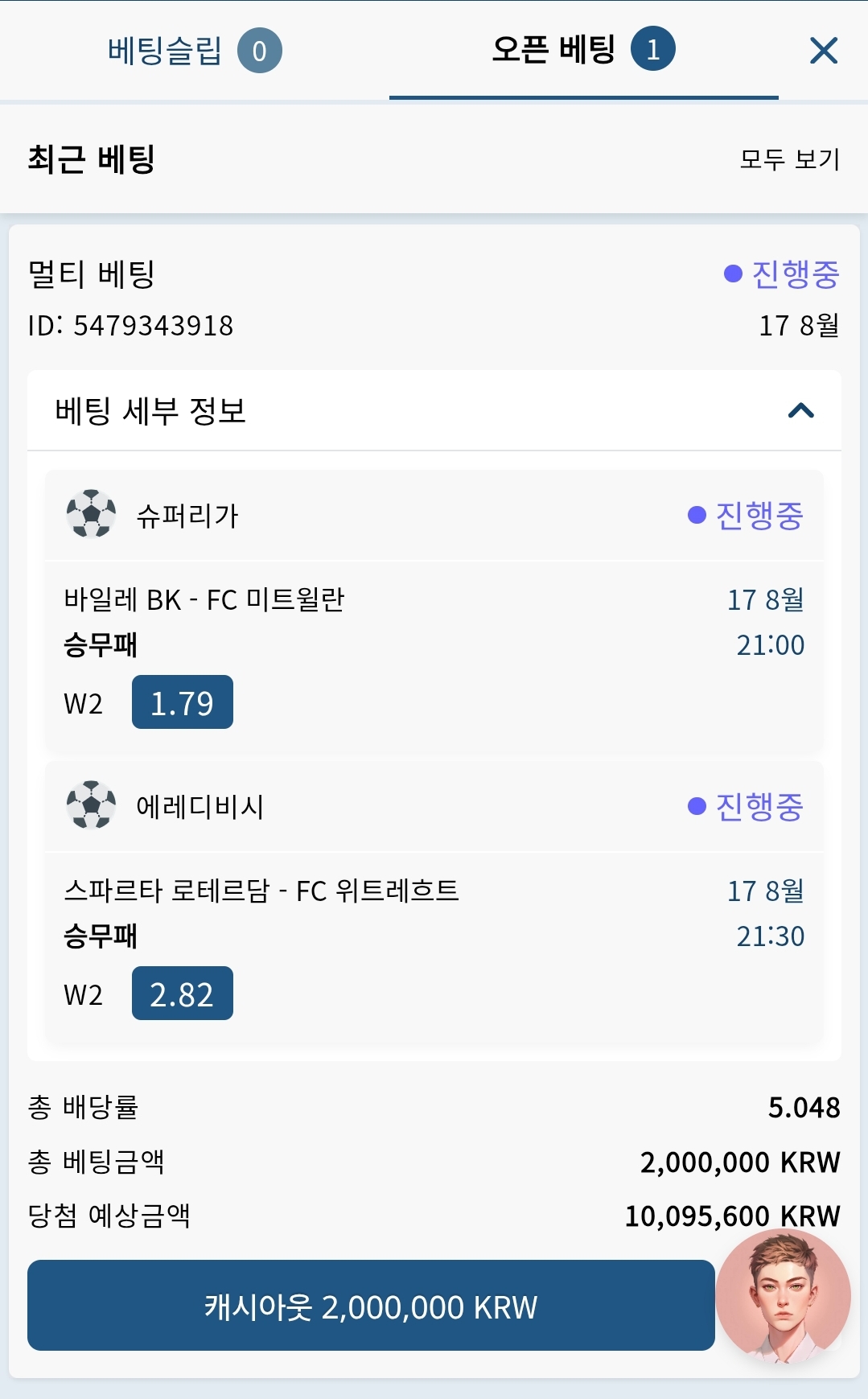
Task: Open the 스파르타 로테르담 - FC 위트레흐트 match
Action: click(x=261, y=891)
